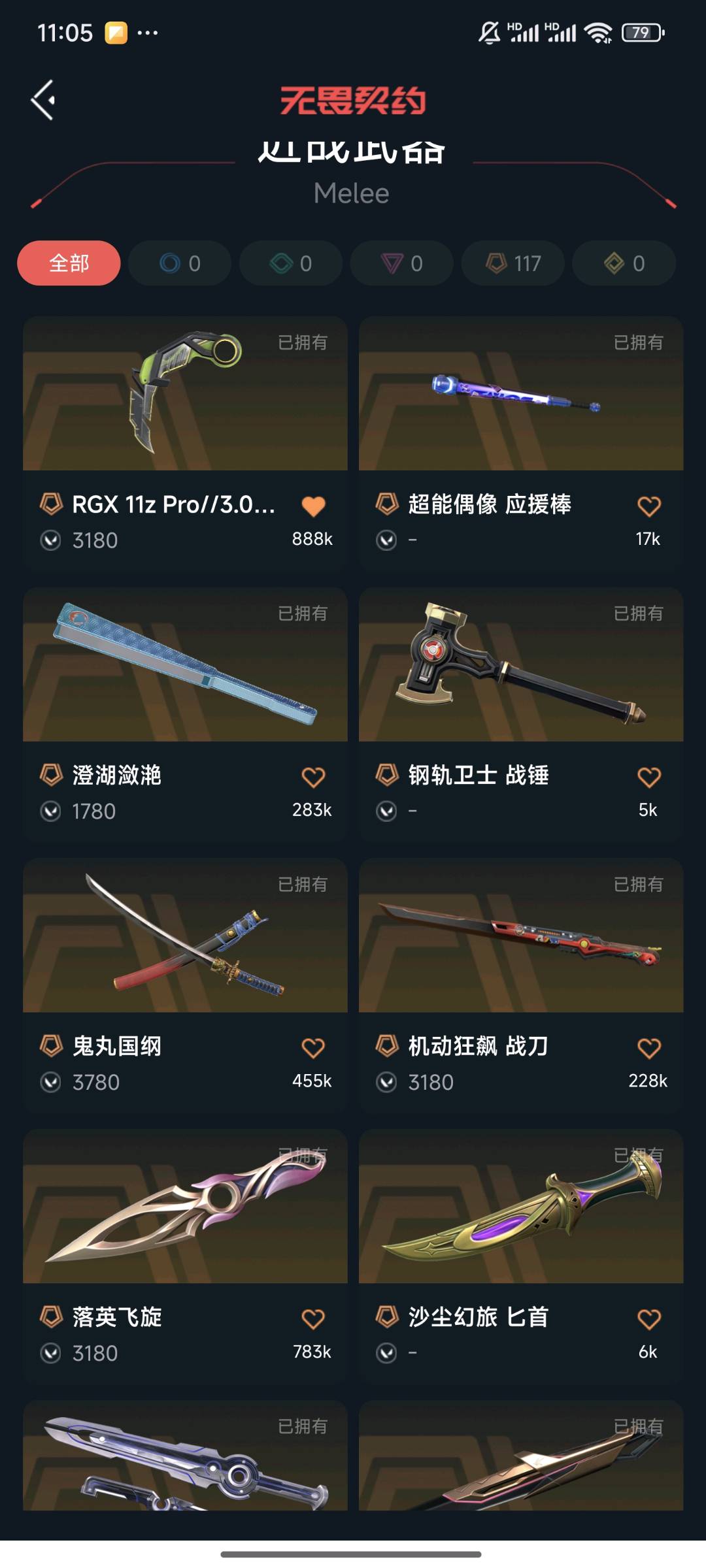Filter by the blue circle tier chip
This screenshot has width=706, height=1568.
click(180, 263)
